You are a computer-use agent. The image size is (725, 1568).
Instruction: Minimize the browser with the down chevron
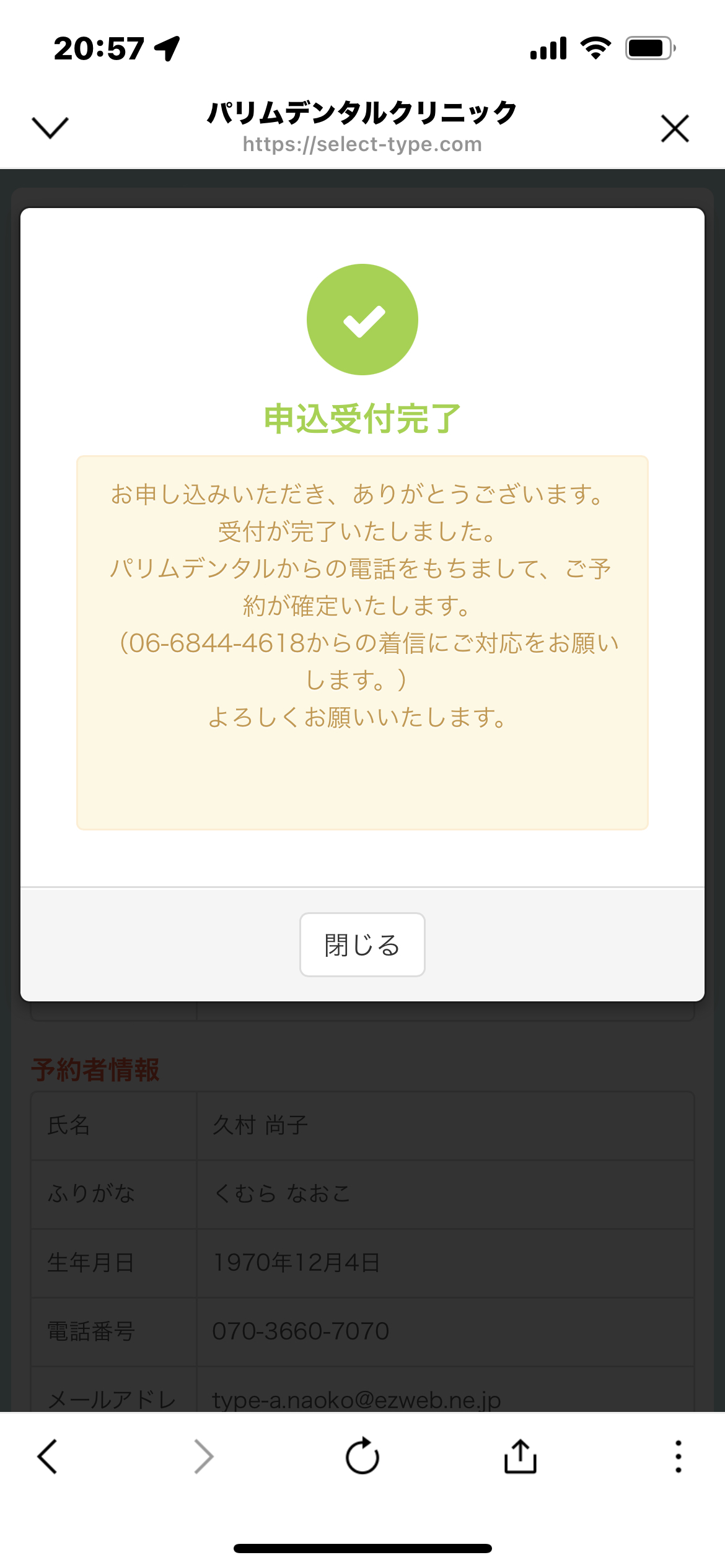[x=50, y=128]
